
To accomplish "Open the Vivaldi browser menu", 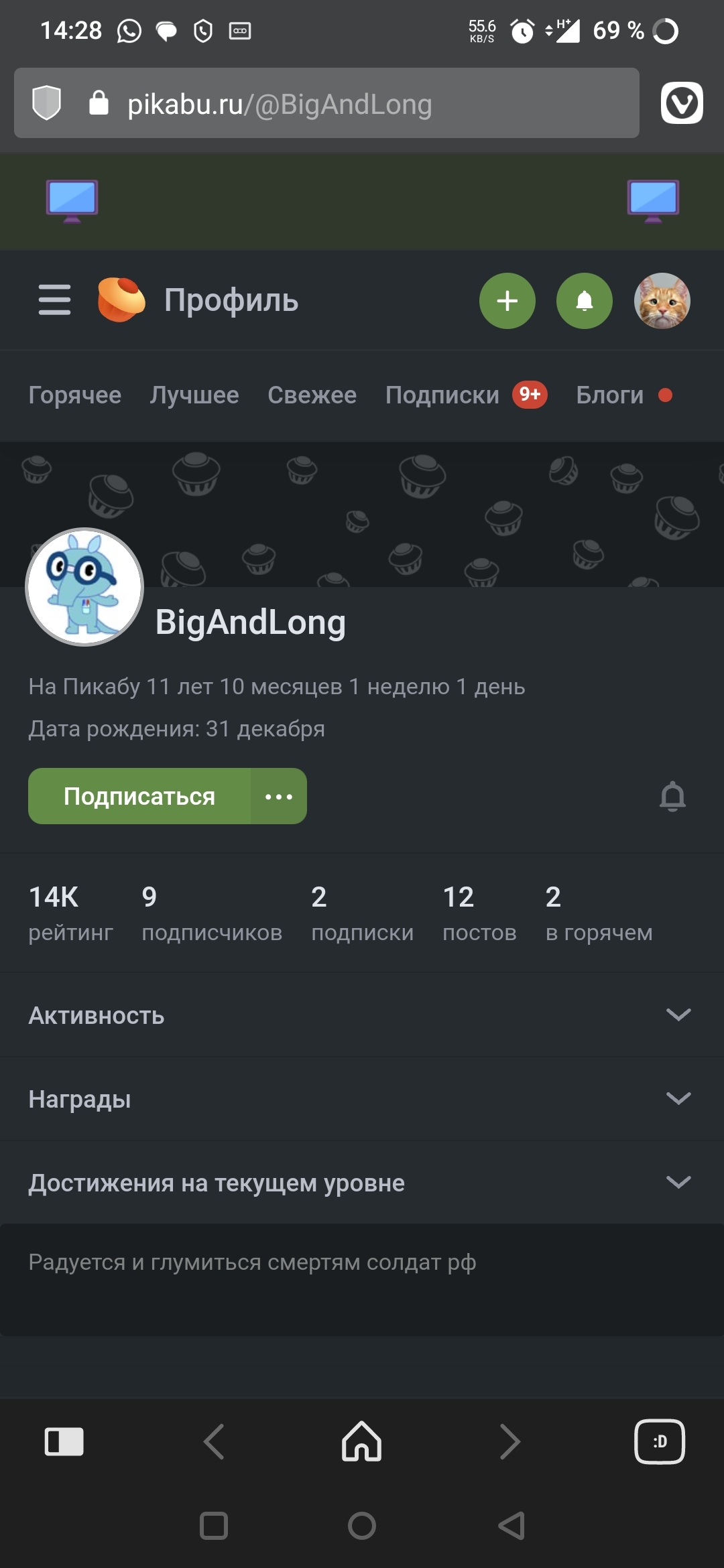I will (682, 103).
